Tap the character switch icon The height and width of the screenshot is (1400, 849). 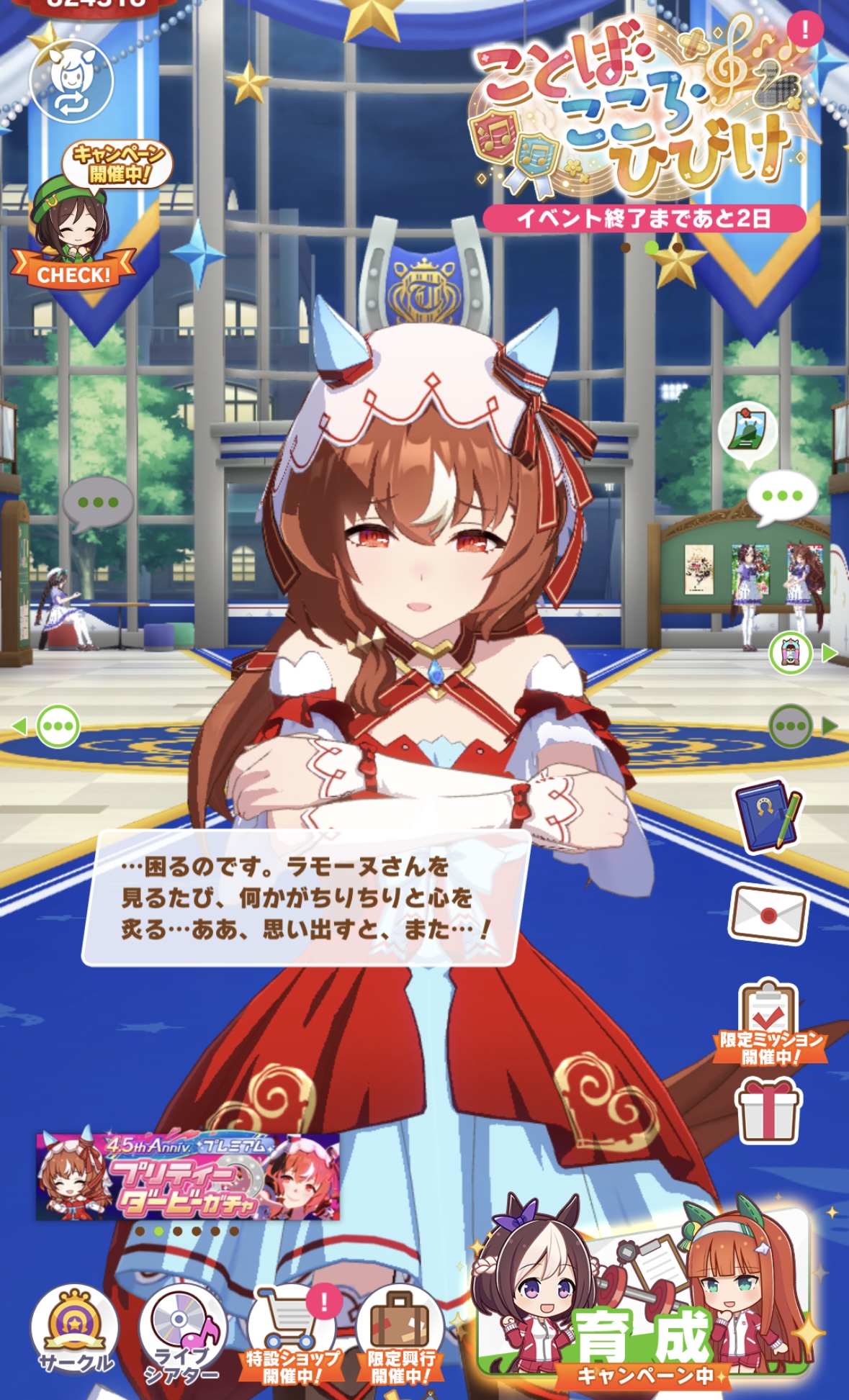71,81
